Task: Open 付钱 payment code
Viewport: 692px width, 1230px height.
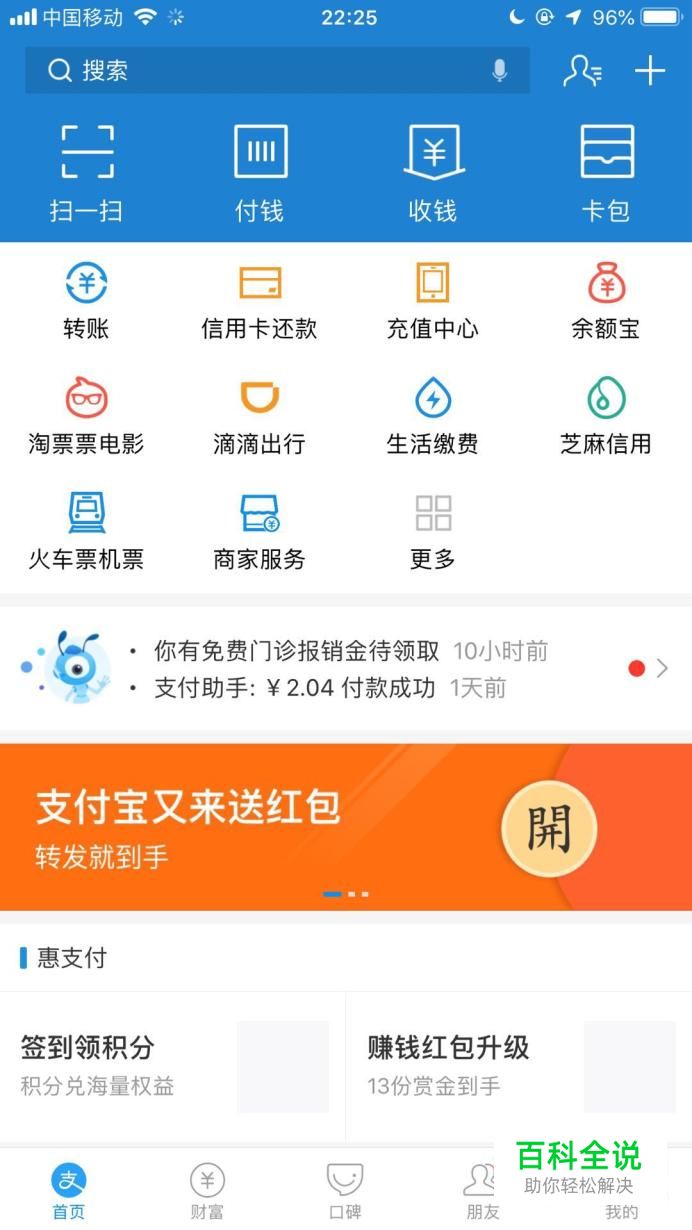Action: tap(260, 172)
